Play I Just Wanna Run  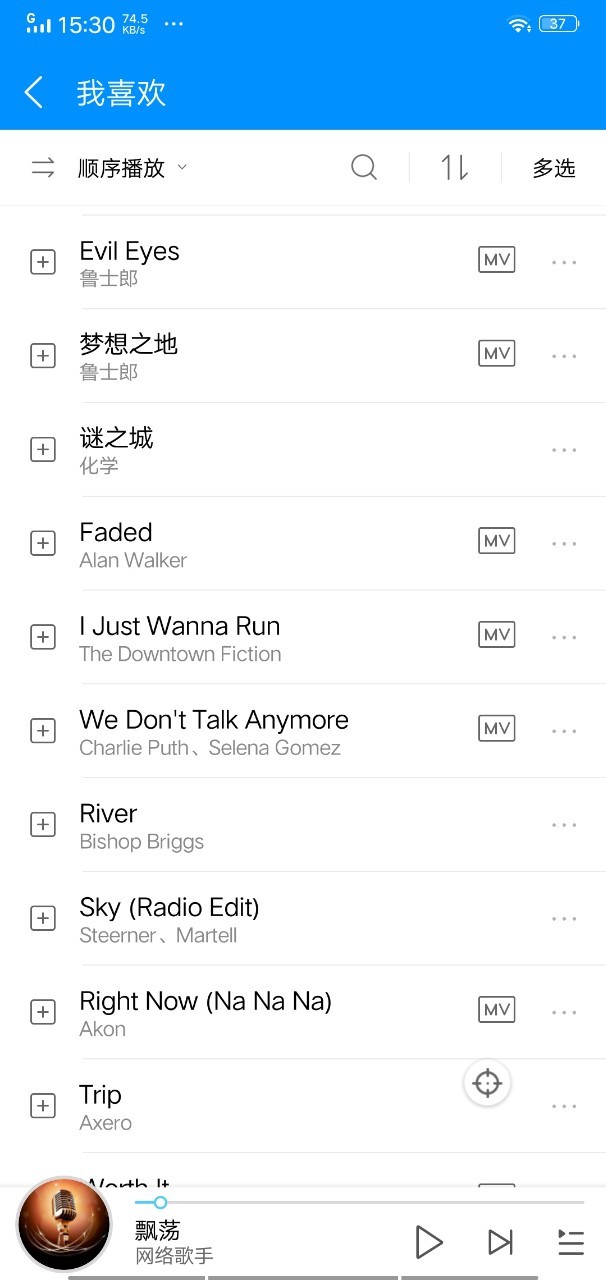tap(250, 638)
